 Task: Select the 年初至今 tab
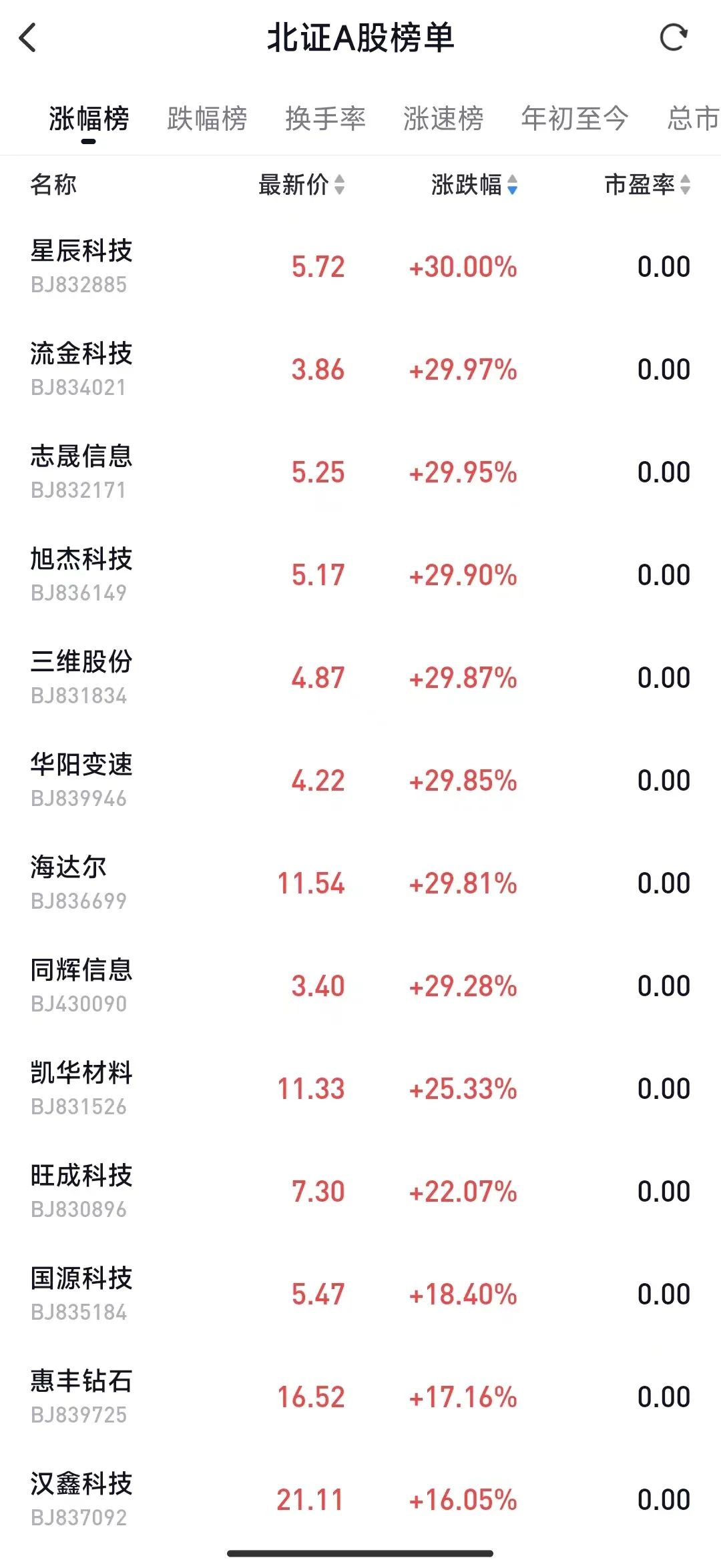(x=575, y=119)
